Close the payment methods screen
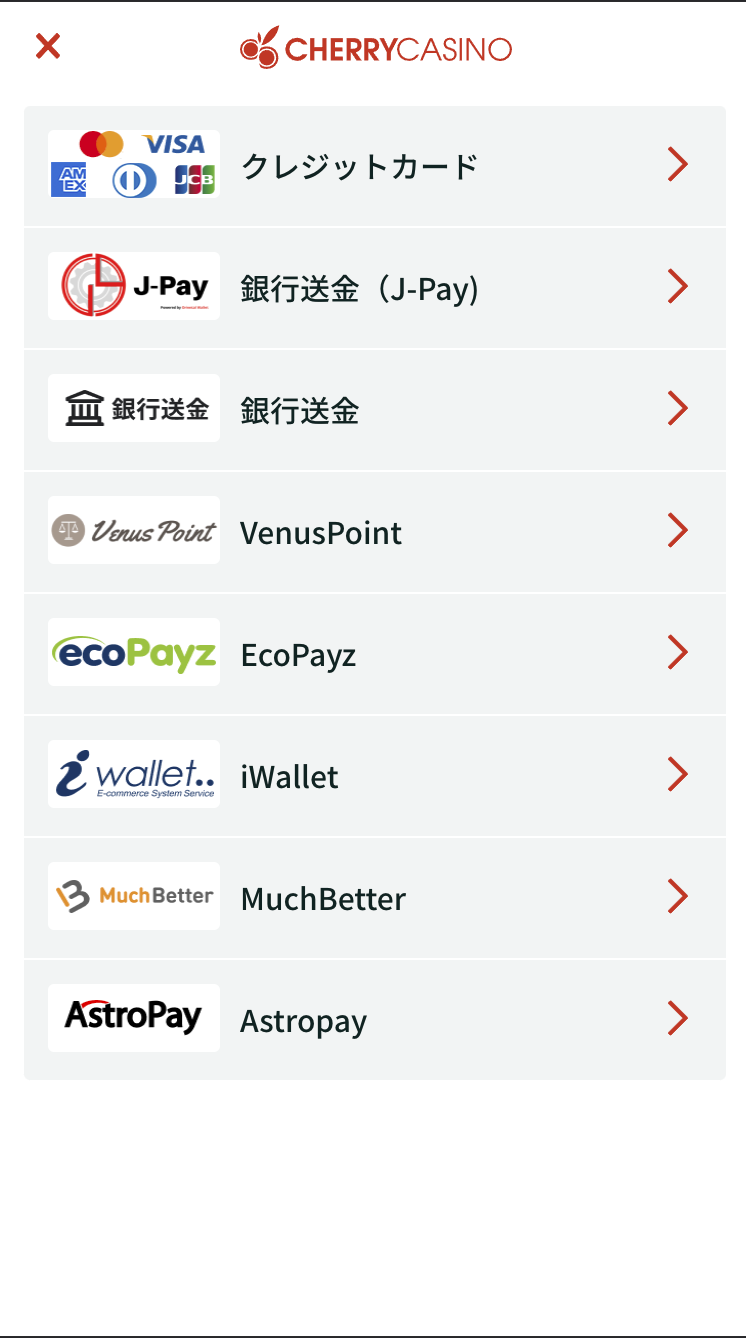 click(48, 46)
